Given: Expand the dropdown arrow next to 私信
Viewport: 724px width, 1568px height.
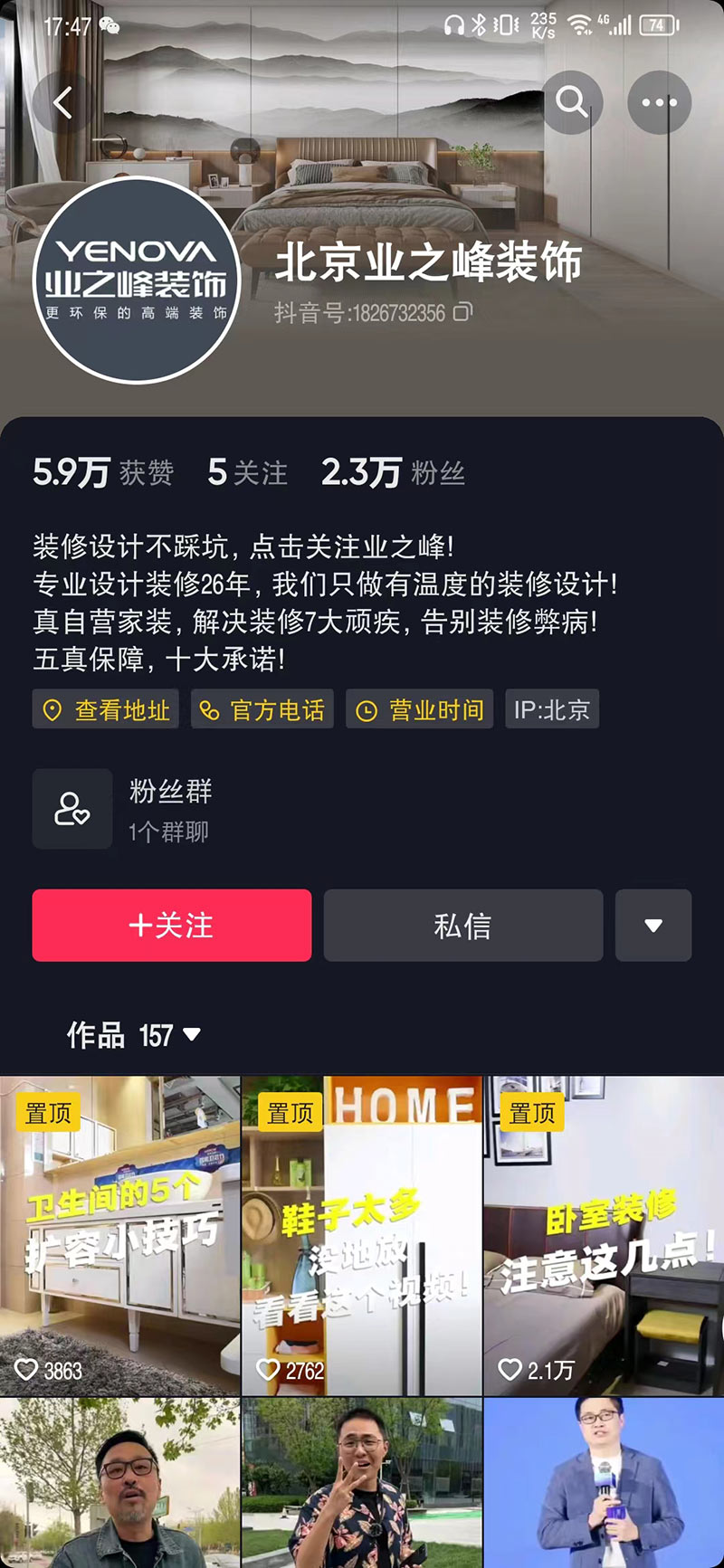Looking at the screenshot, I should click(653, 925).
